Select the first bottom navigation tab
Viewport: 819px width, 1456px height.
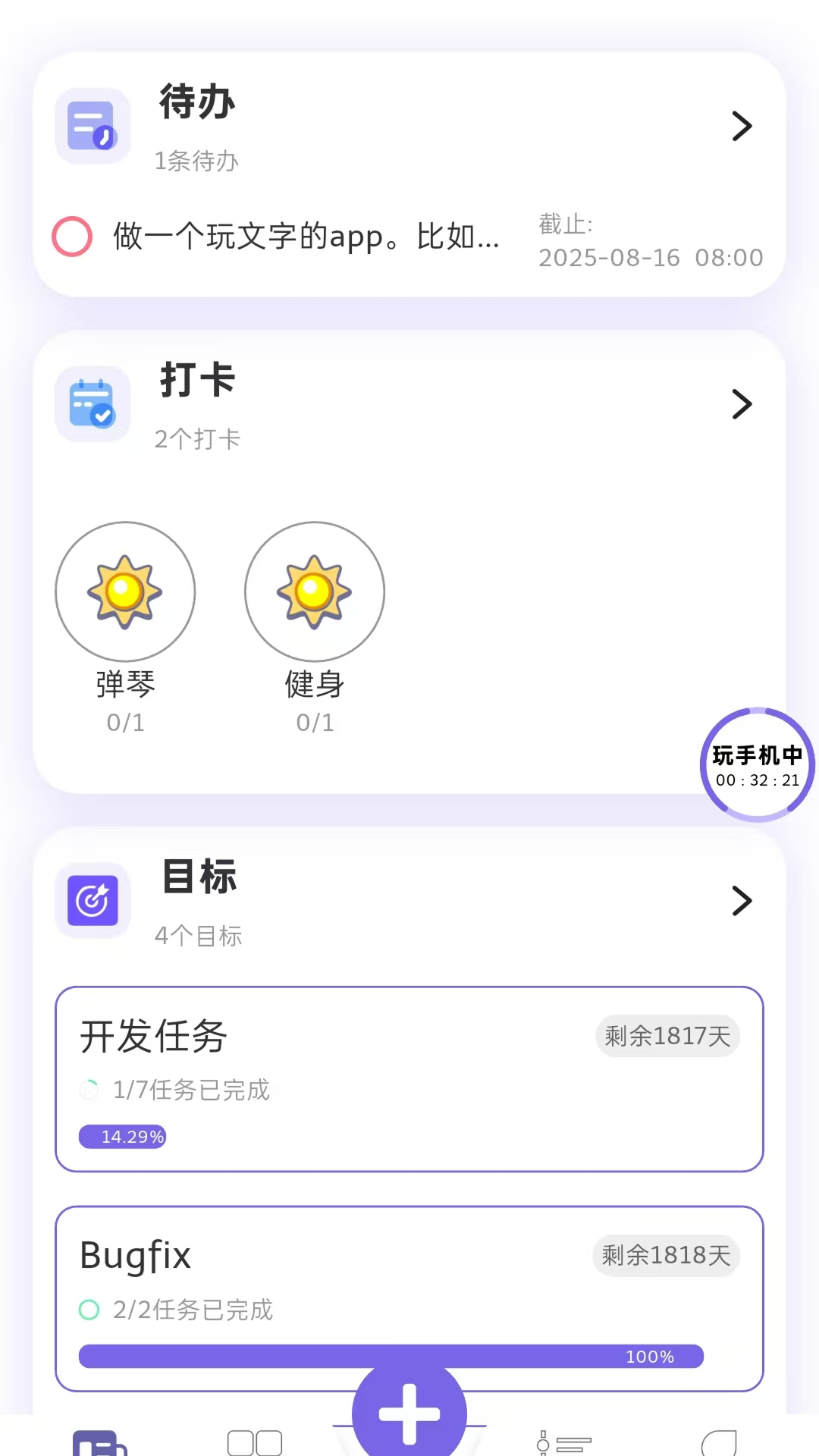point(99,1442)
